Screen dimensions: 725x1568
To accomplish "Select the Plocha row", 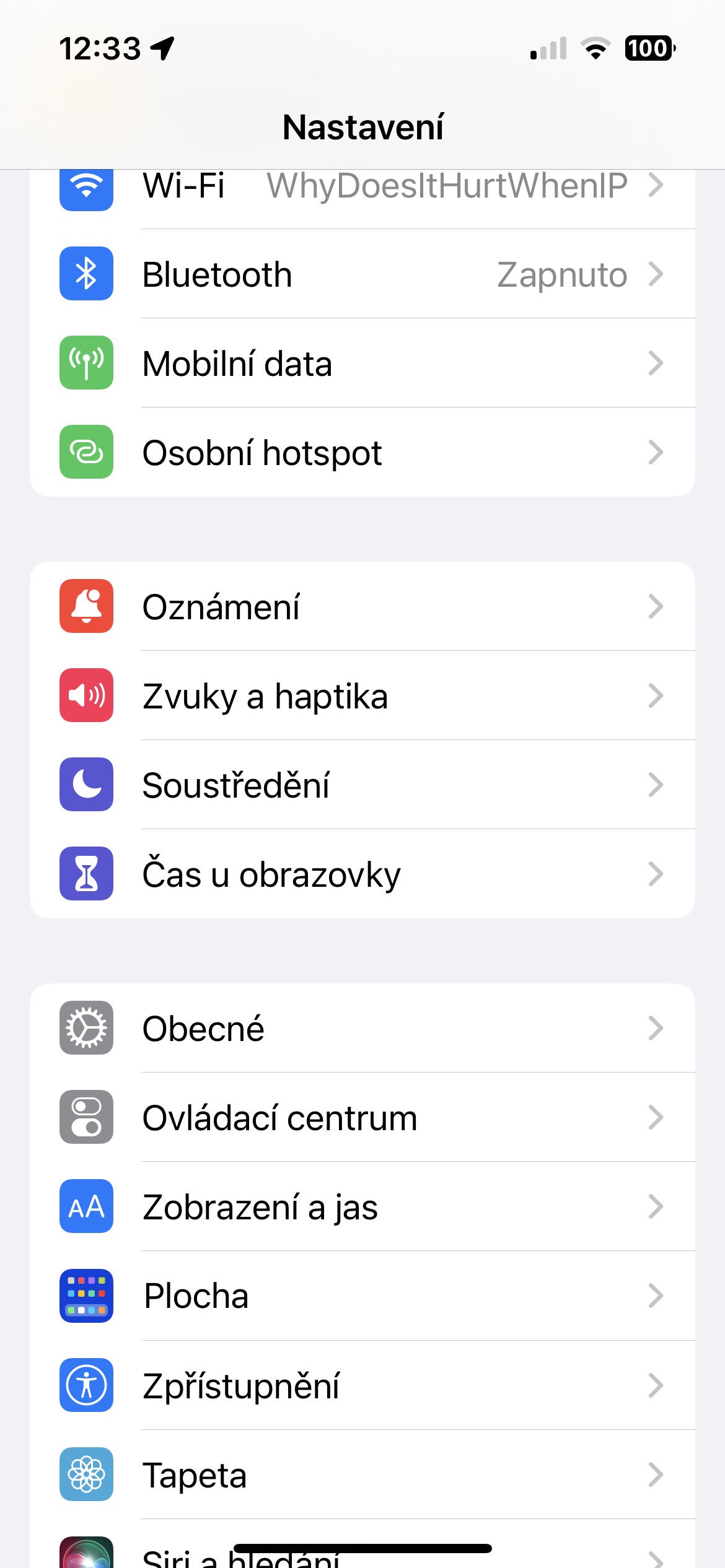I will pos(362,1296).
